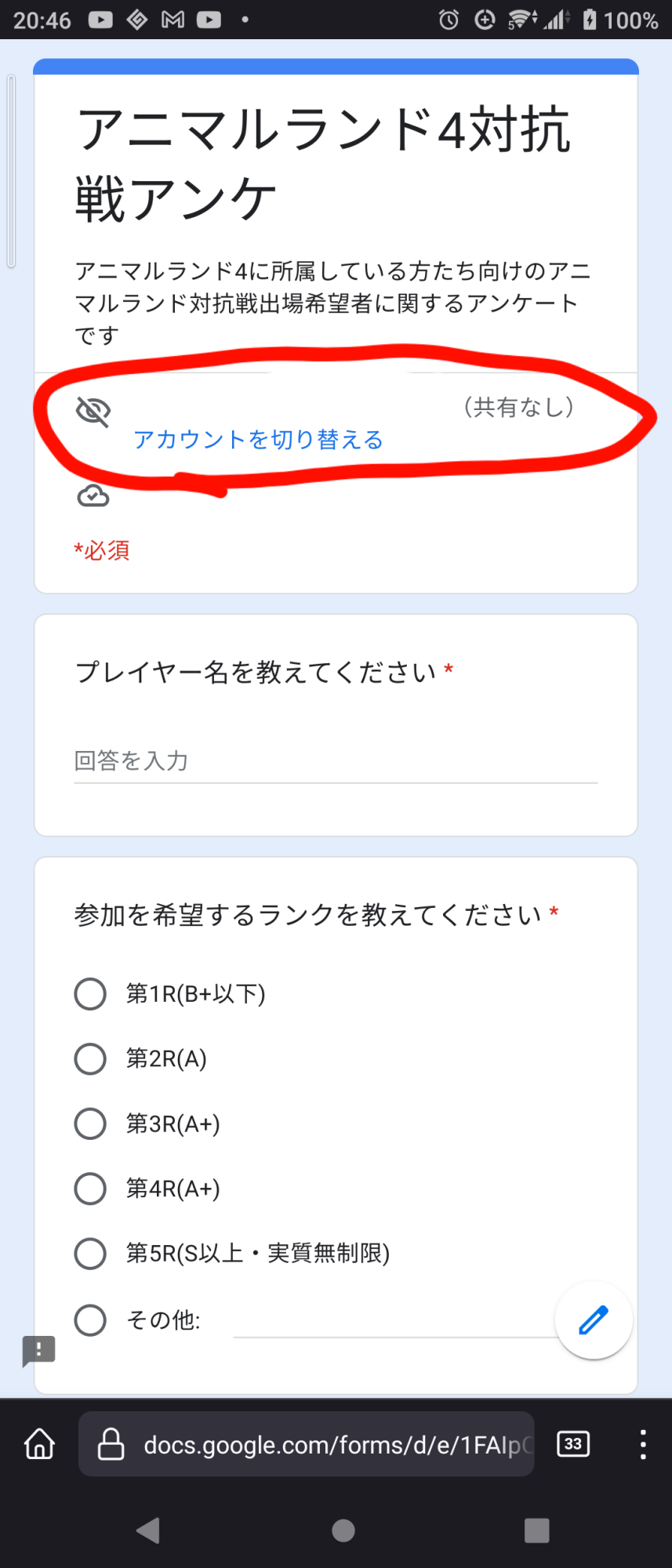The image size is (672, 1568).
Task: Focus the プレイヤー名 answer field
Action: coord(336,761)
